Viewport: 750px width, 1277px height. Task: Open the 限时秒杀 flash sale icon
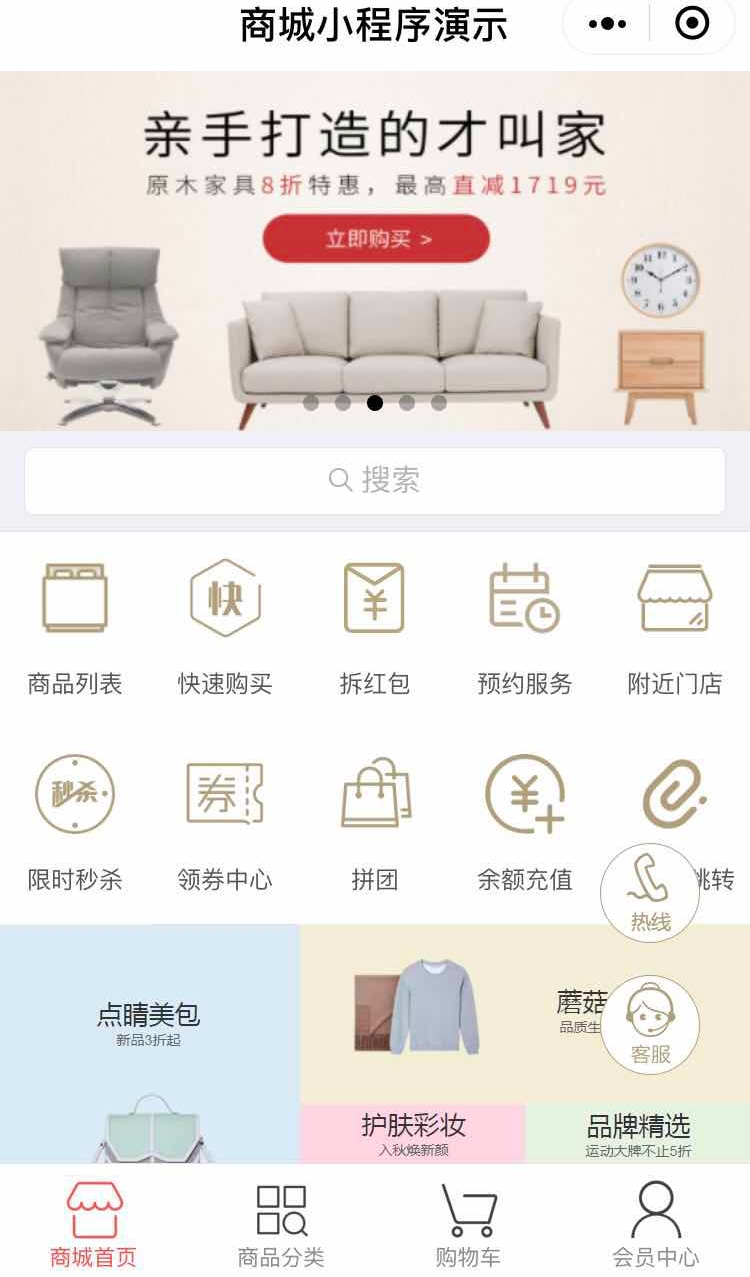tap(75, 815)
